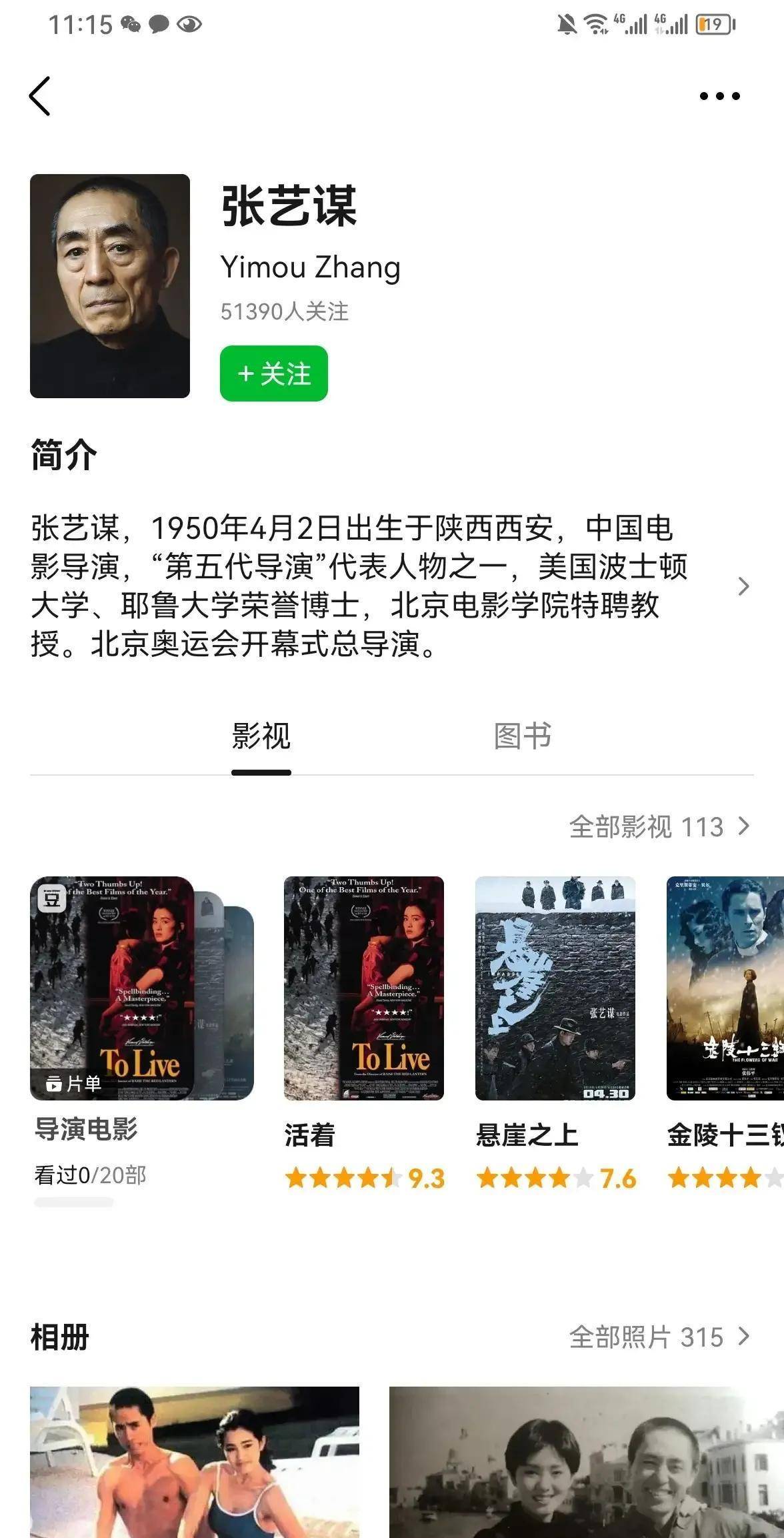Open the three-dot overflow menu

point(719,96)
